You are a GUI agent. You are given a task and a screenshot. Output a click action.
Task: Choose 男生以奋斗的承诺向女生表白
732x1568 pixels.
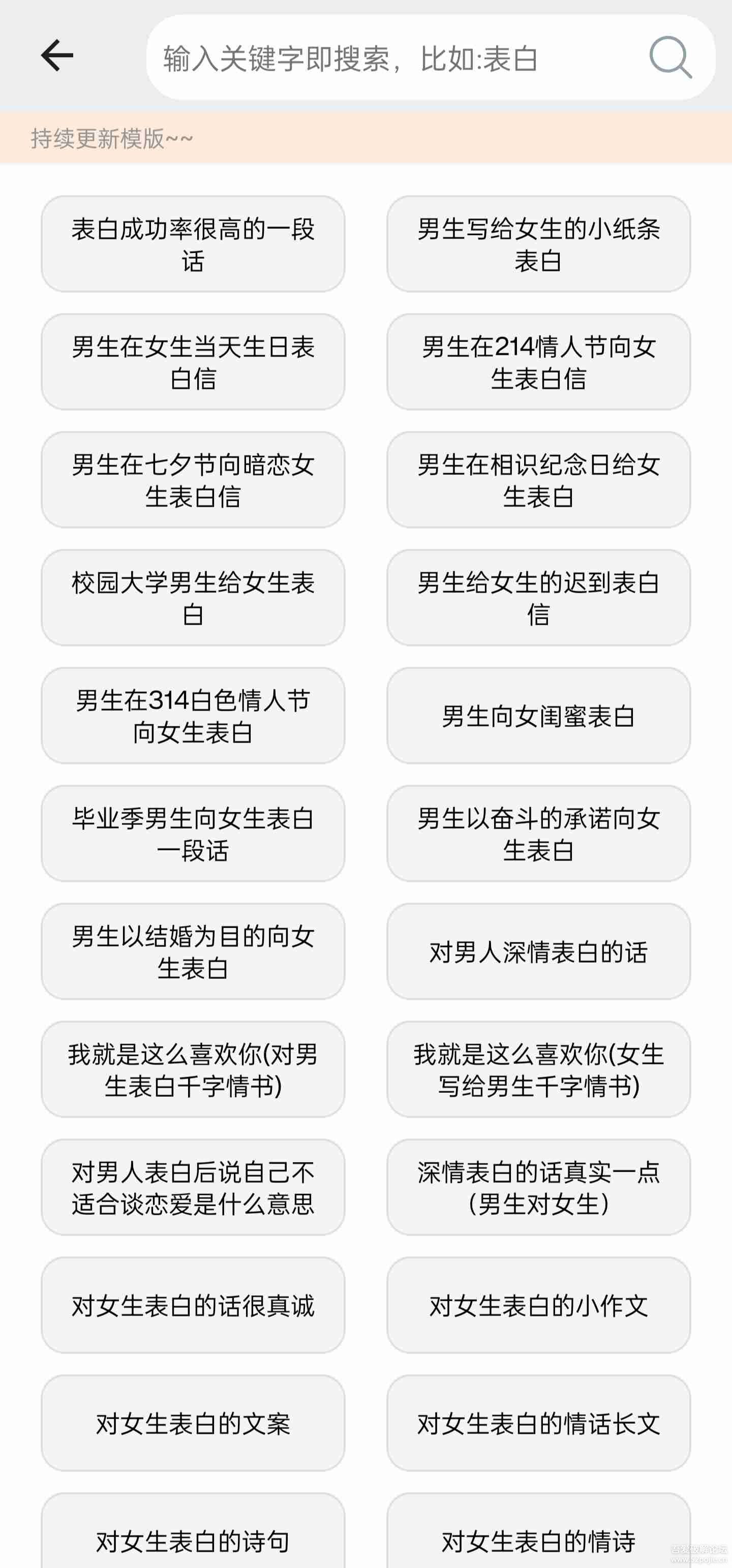click(538, 834)
